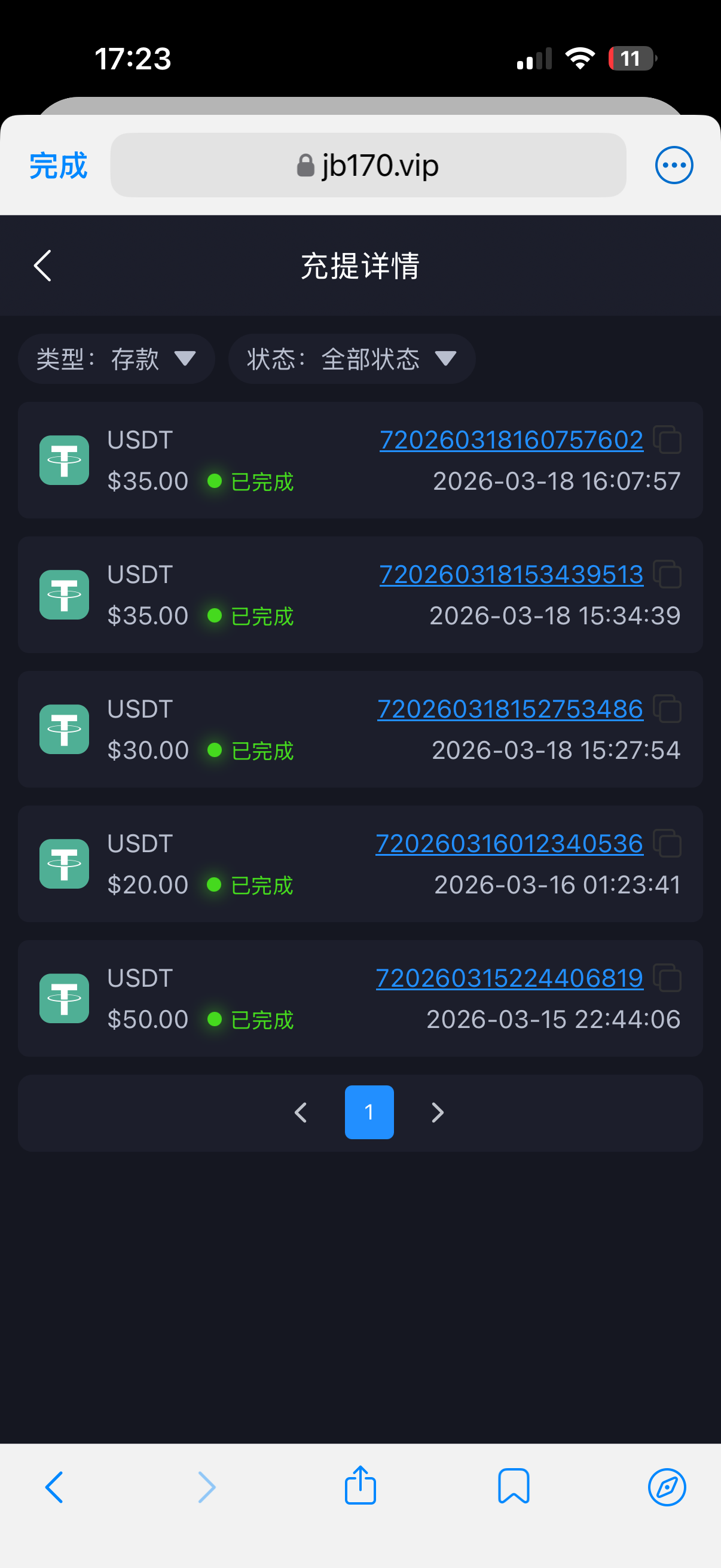Select page 1 in pagination

click(369, 1112)
